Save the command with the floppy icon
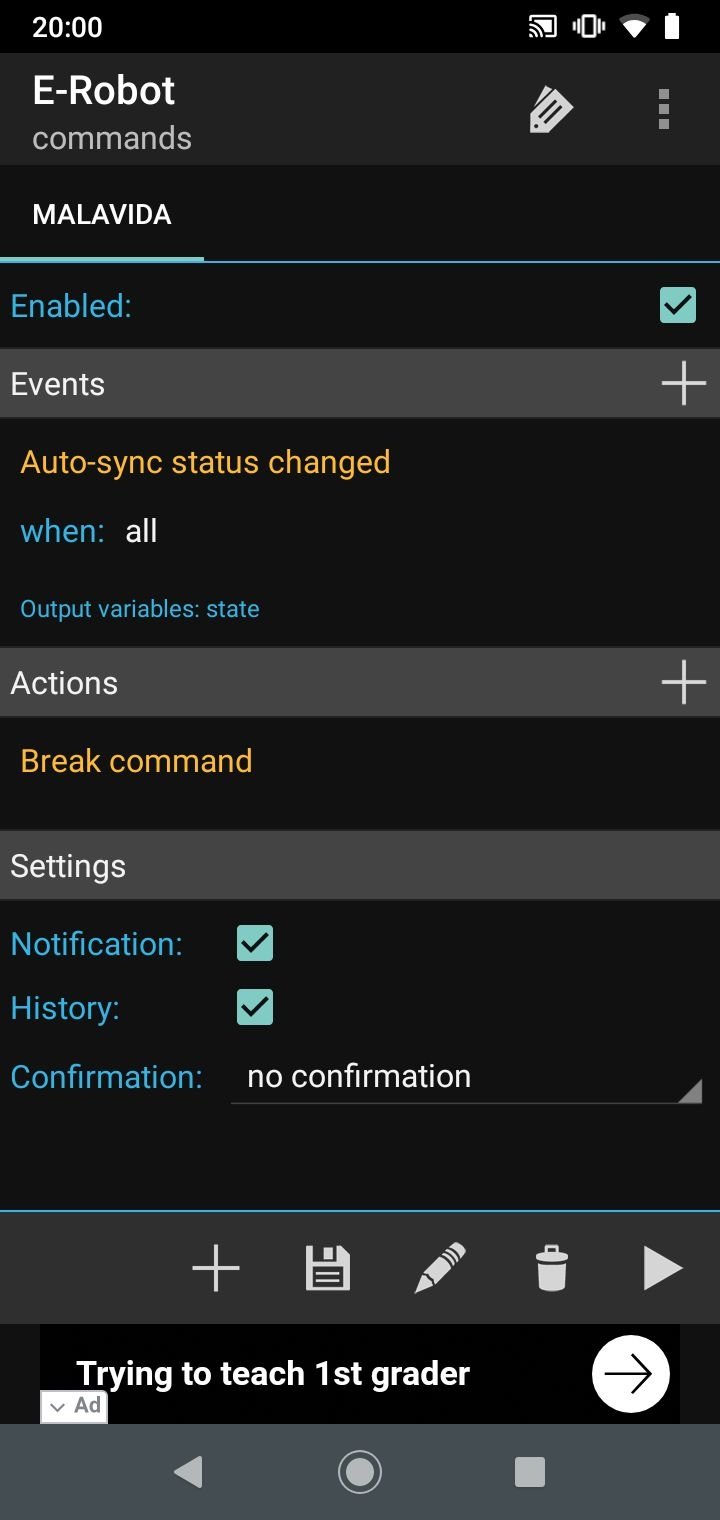This screenshot has width=720, height=1520. tap(327, 1269)
